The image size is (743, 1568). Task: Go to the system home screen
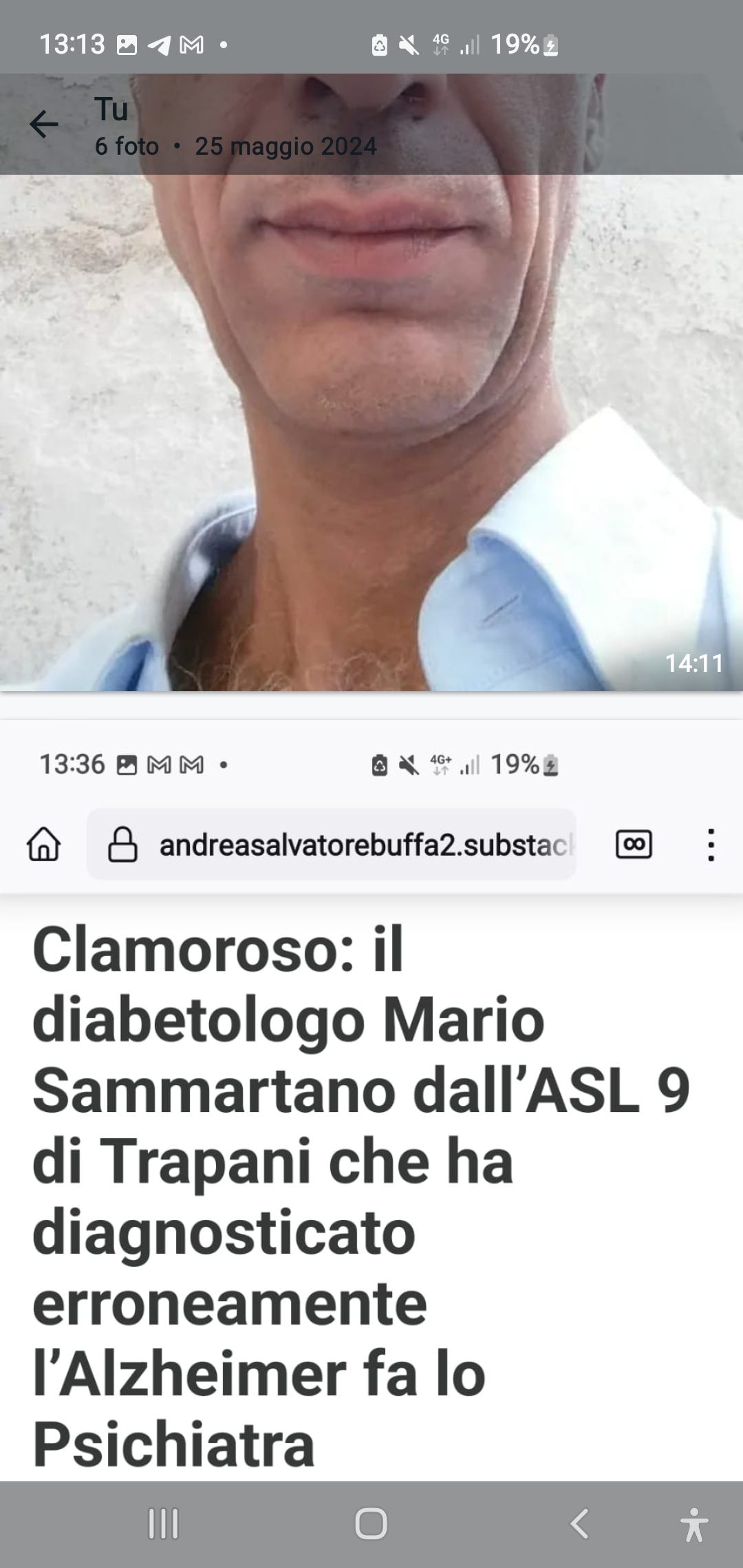(x=371, y=1524)
